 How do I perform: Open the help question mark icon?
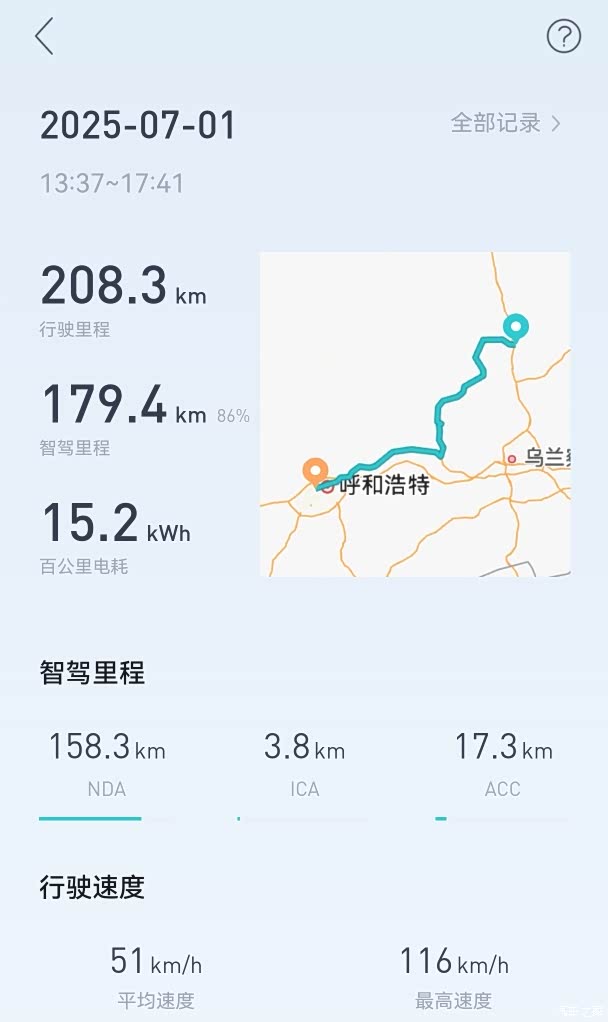click(563, 36)
